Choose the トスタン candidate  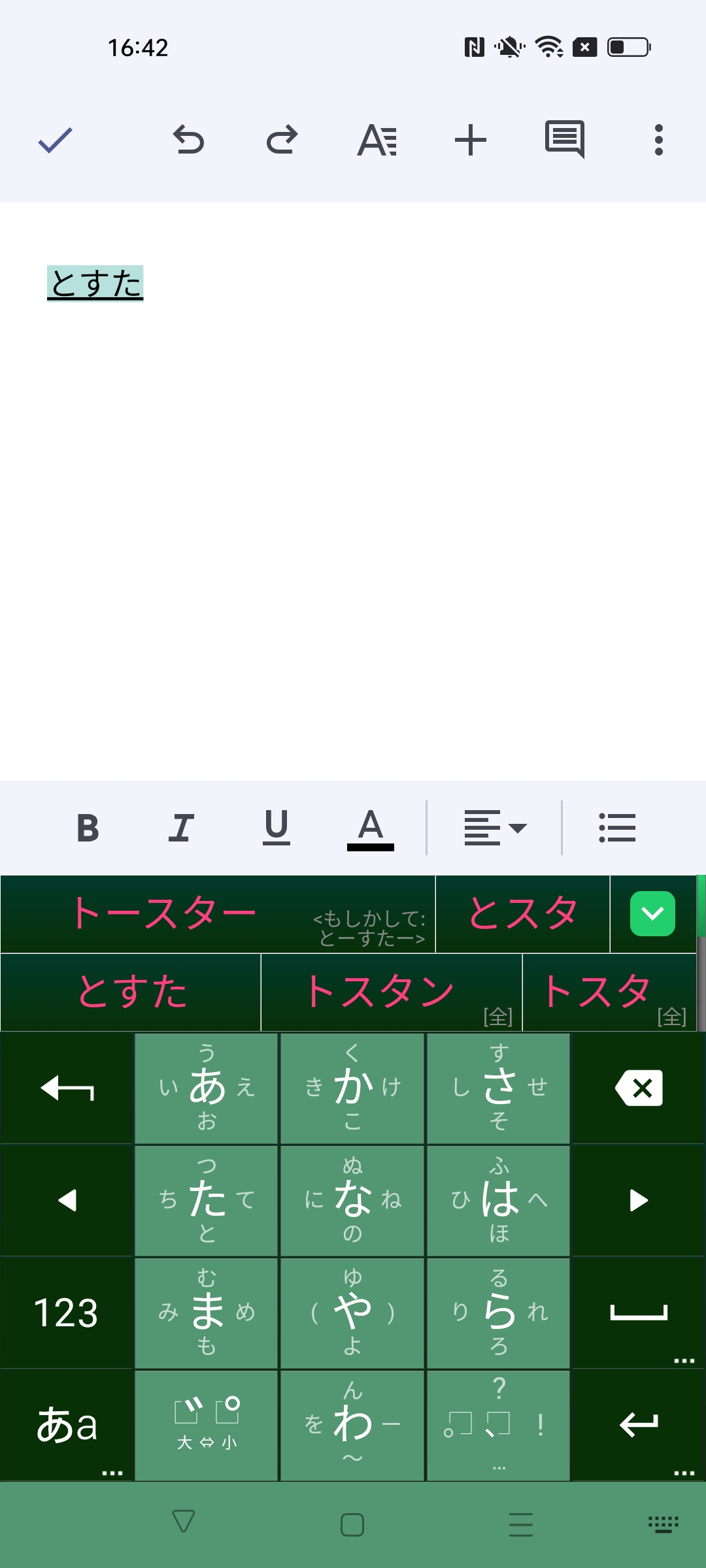pos(382,992)
